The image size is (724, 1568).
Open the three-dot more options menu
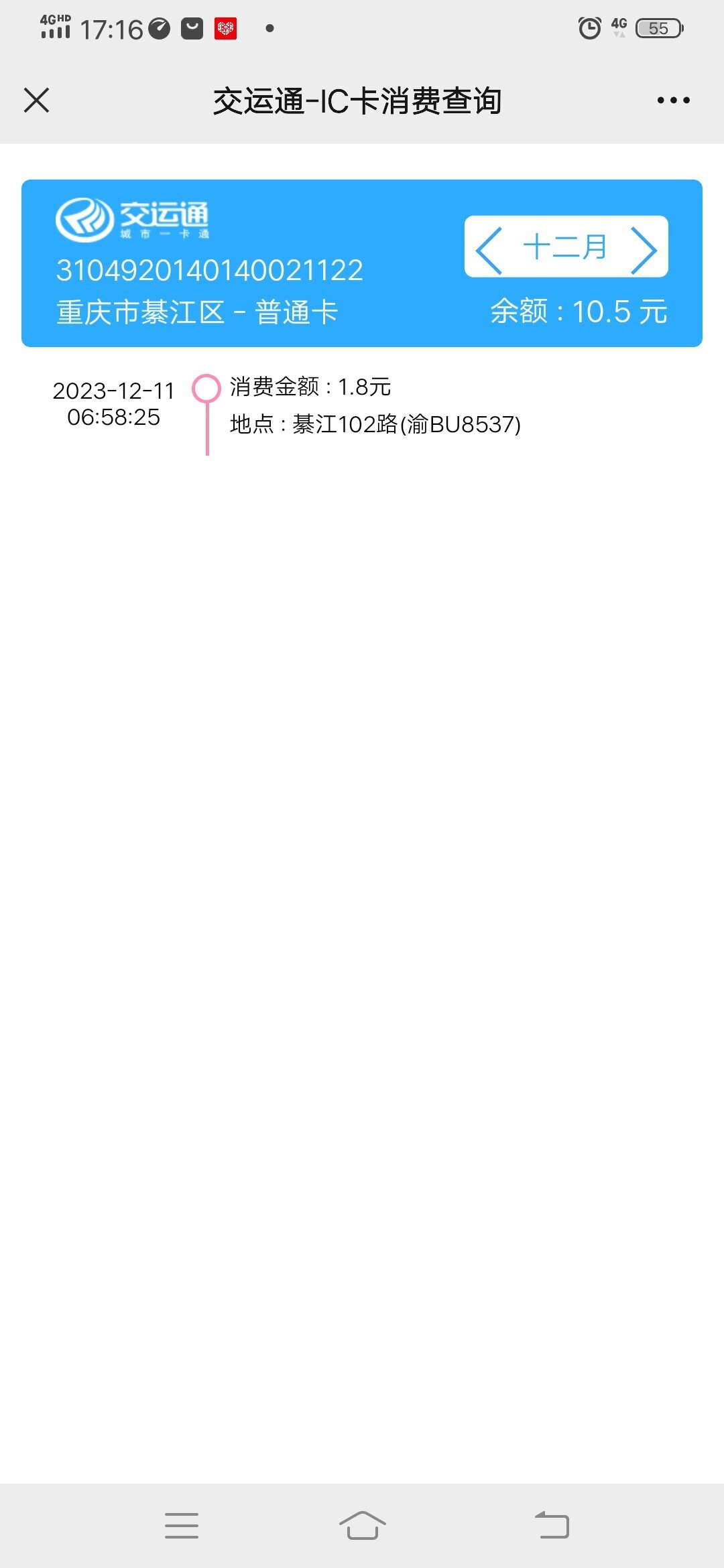coord(673,101)
